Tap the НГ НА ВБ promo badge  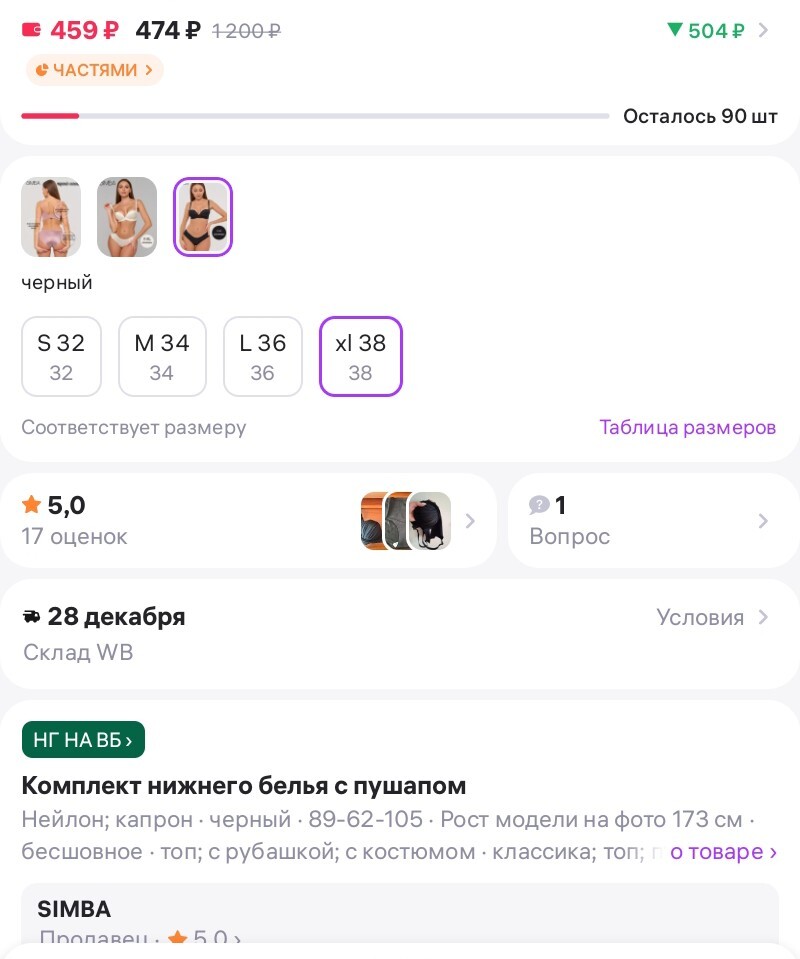[x=83, y=740]
